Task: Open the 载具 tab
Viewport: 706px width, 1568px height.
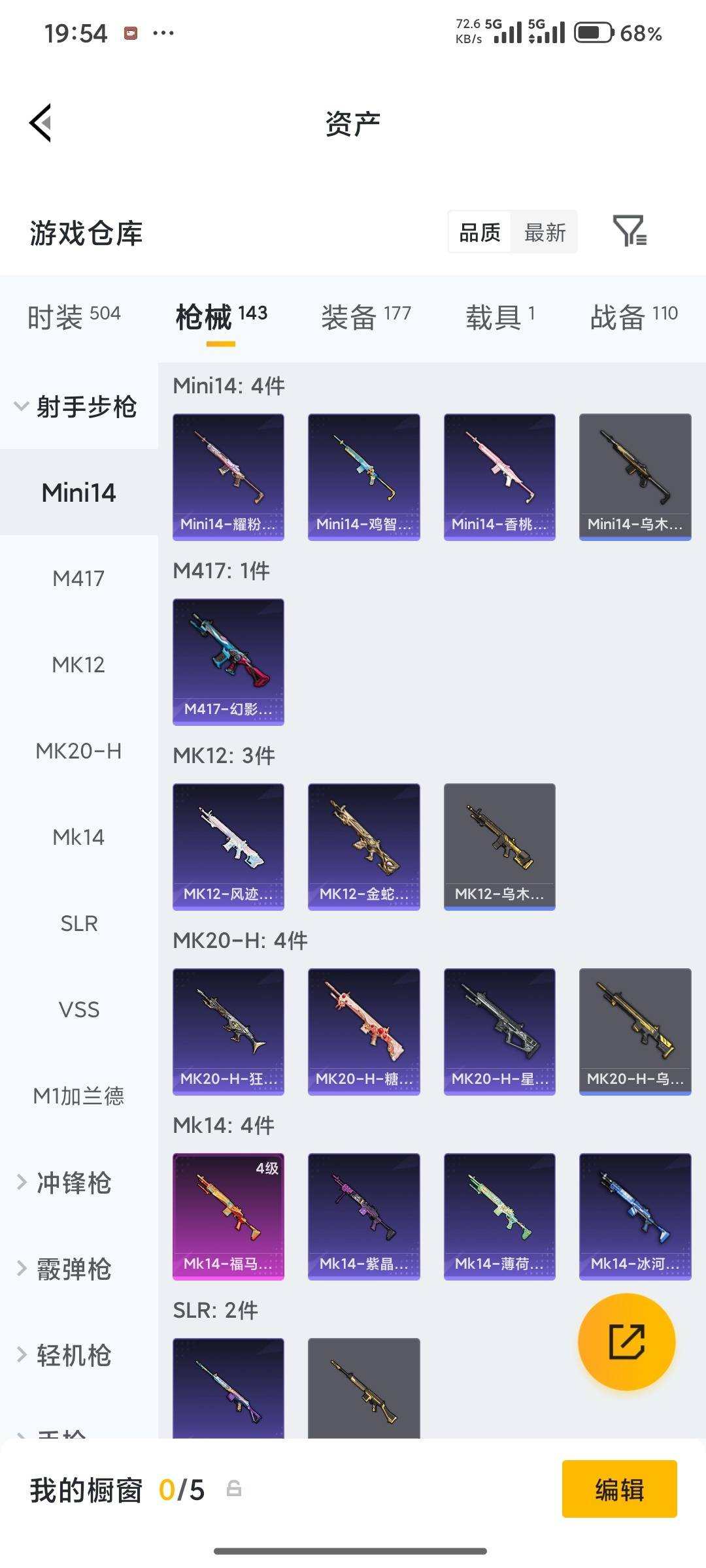Action: click(500, 318)
